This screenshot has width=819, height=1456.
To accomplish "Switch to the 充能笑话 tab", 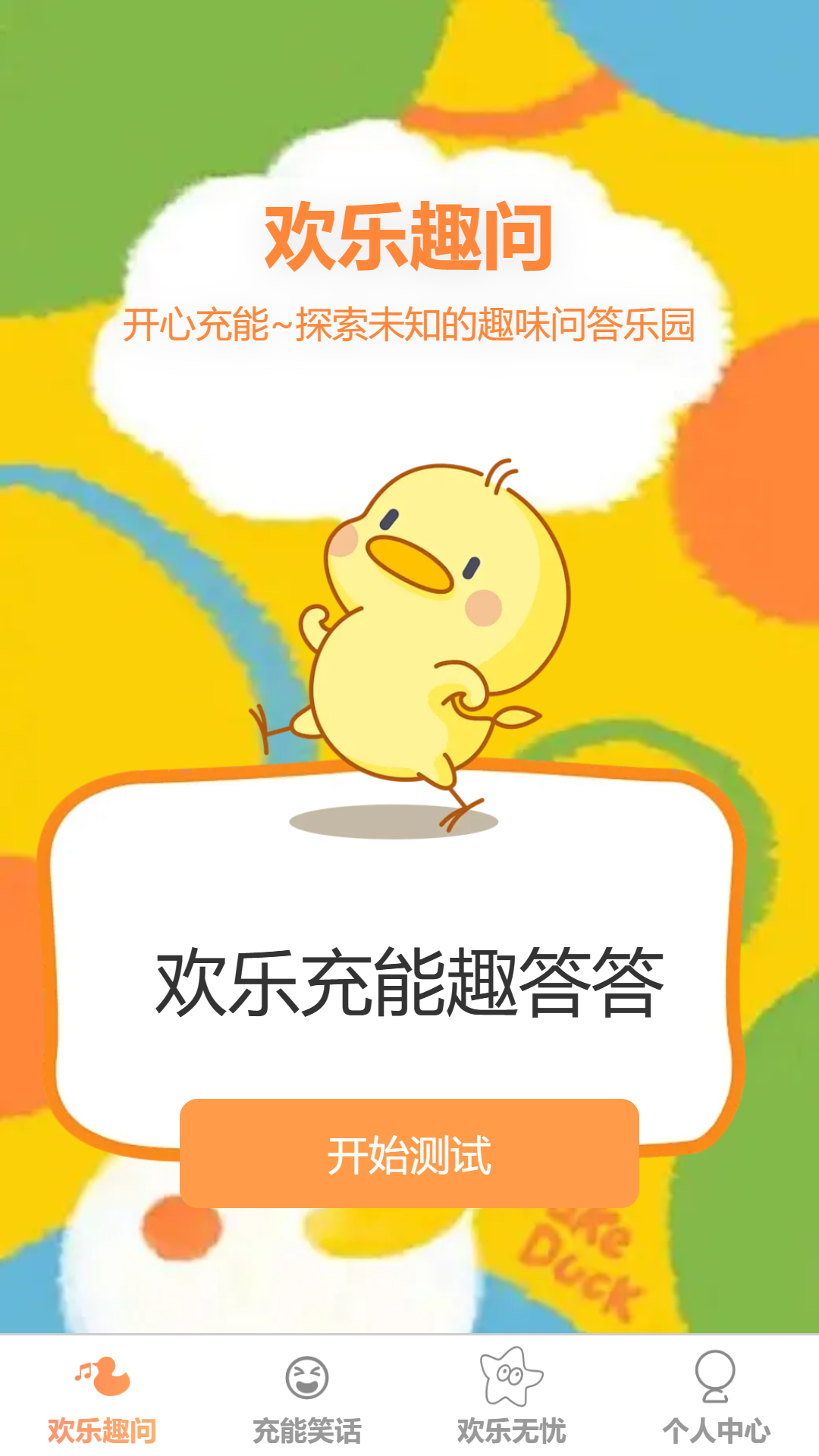I will coord(307,1397).
